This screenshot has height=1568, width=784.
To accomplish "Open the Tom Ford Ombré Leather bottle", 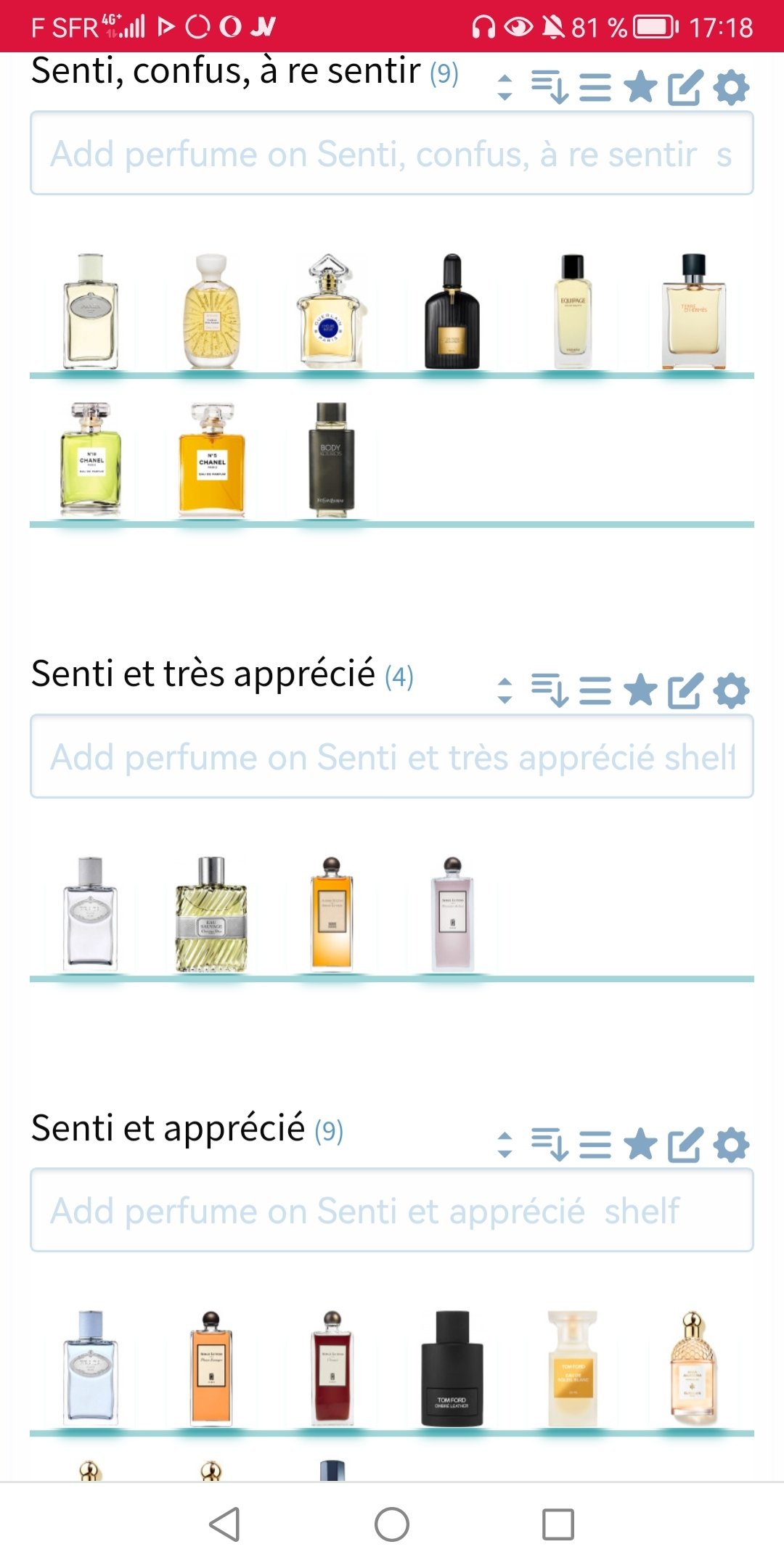I will 452,1368.
